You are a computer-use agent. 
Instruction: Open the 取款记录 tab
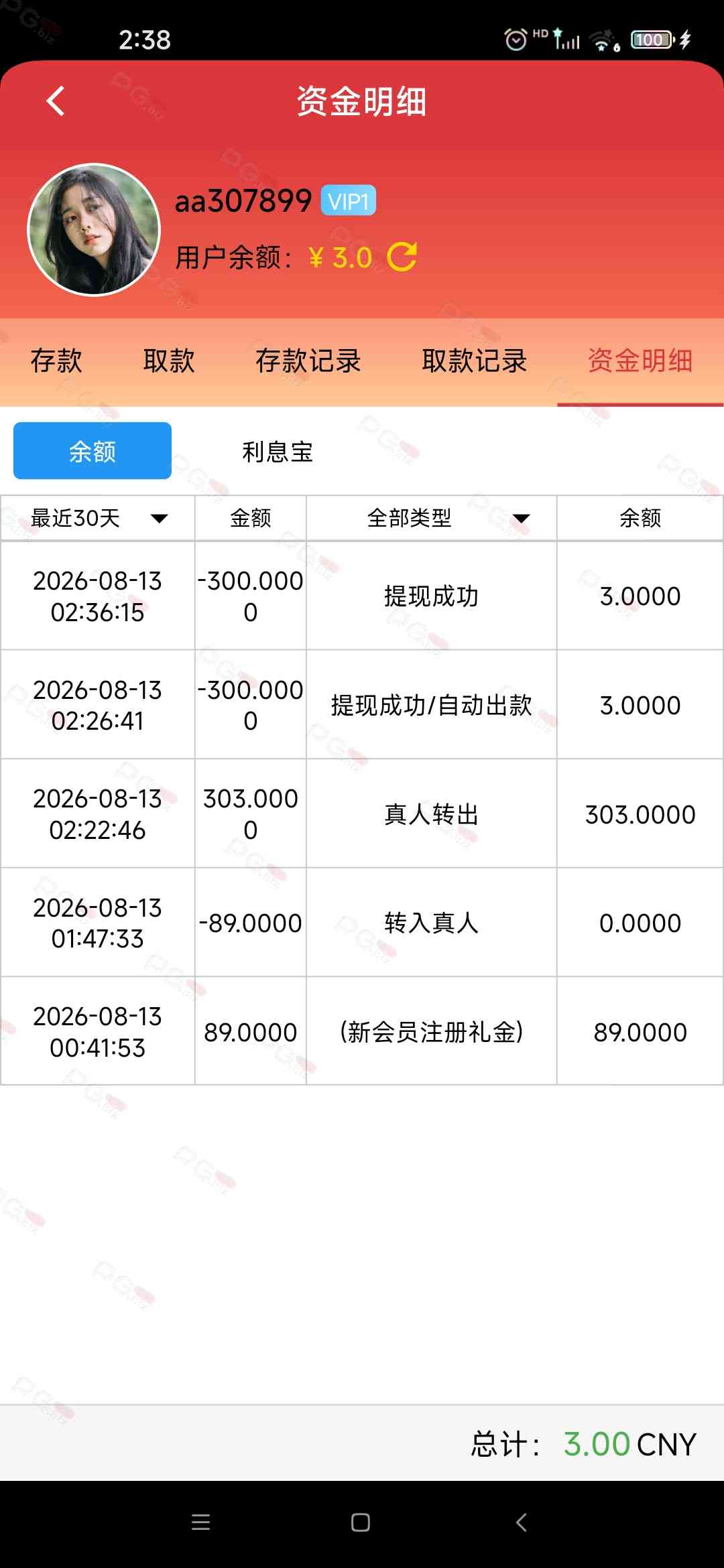[475, 361]
